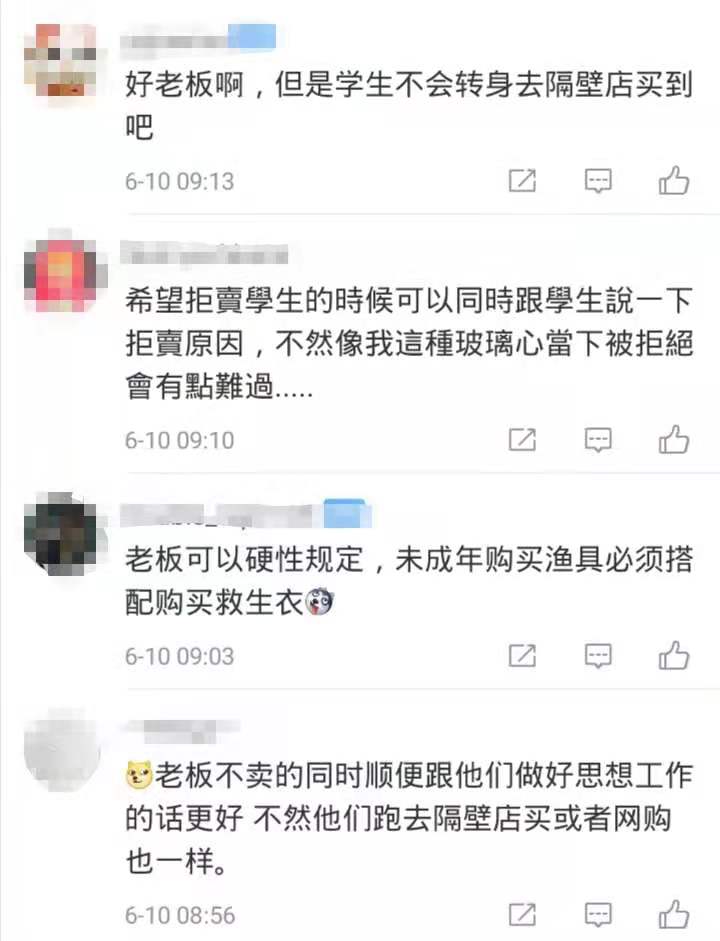Repost the comment posted at 6-10 09:10
Image resolution: width=720 pixels, height=941 pixels.
point(522,439)
